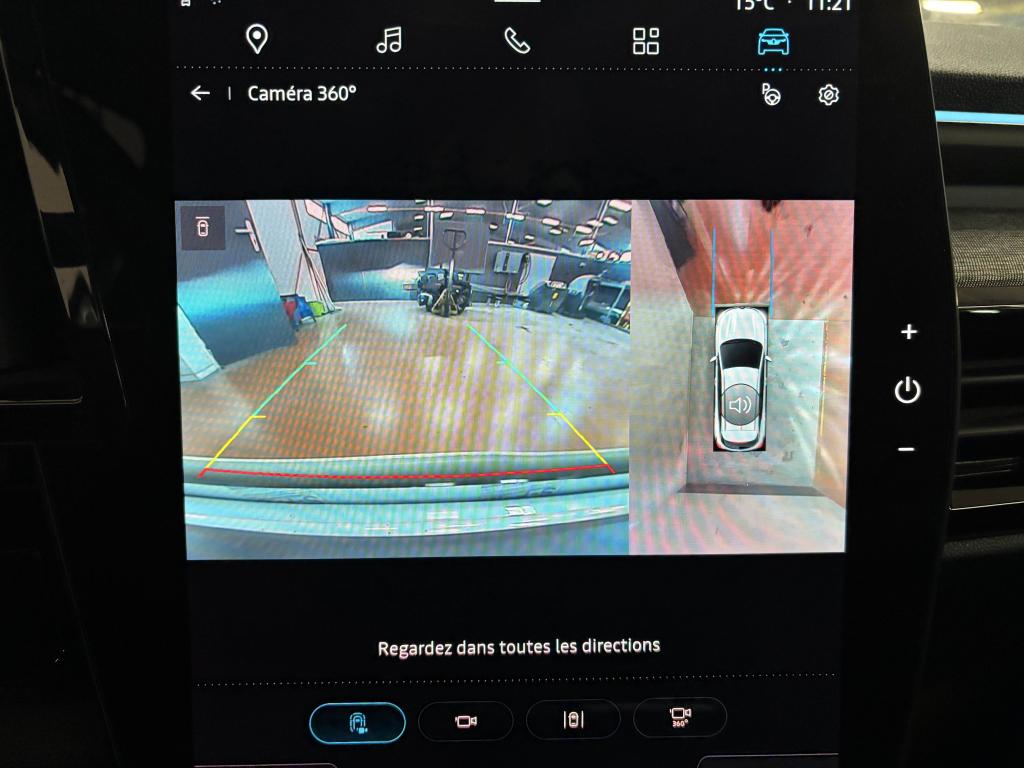Select the rear sensor camera view

[357, 722]
